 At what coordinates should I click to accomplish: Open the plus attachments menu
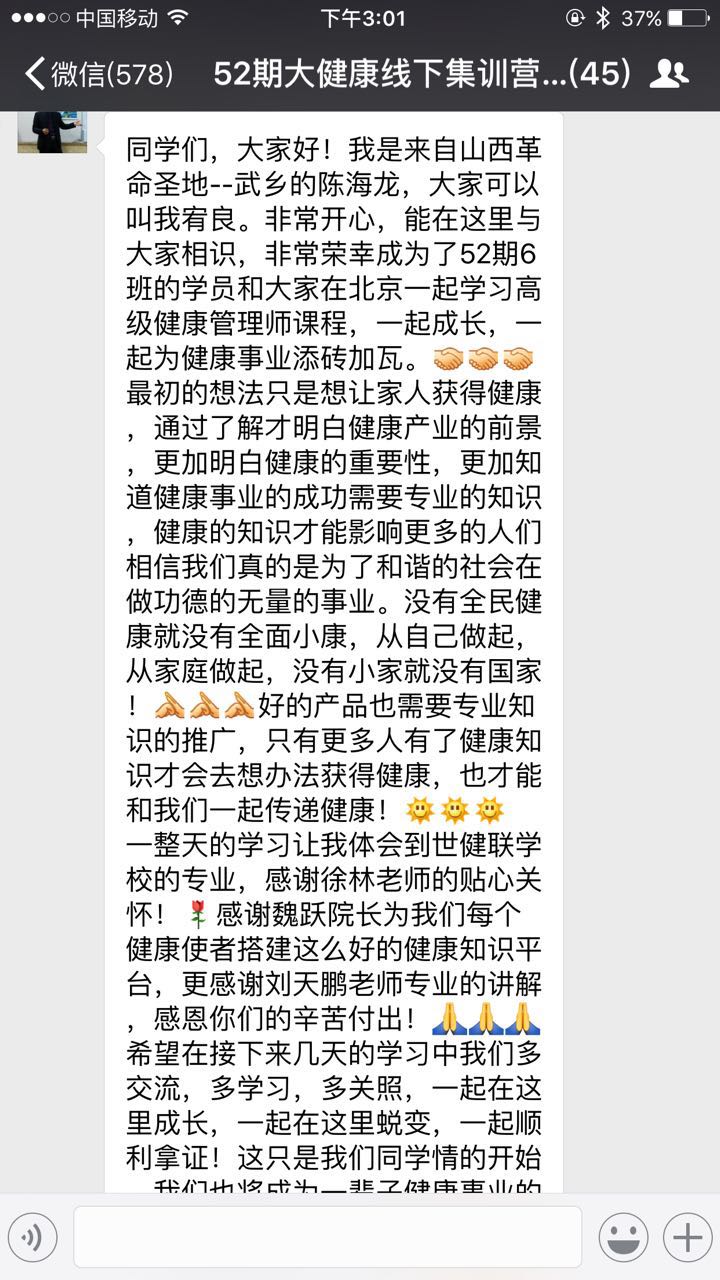click(x=687, y=1237)
